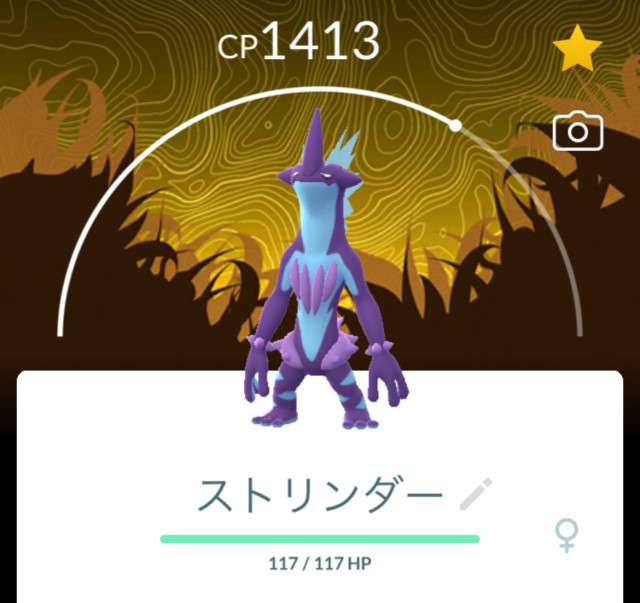
Task: Toggle the favorite star for this Pokémon
Action: 577,50
